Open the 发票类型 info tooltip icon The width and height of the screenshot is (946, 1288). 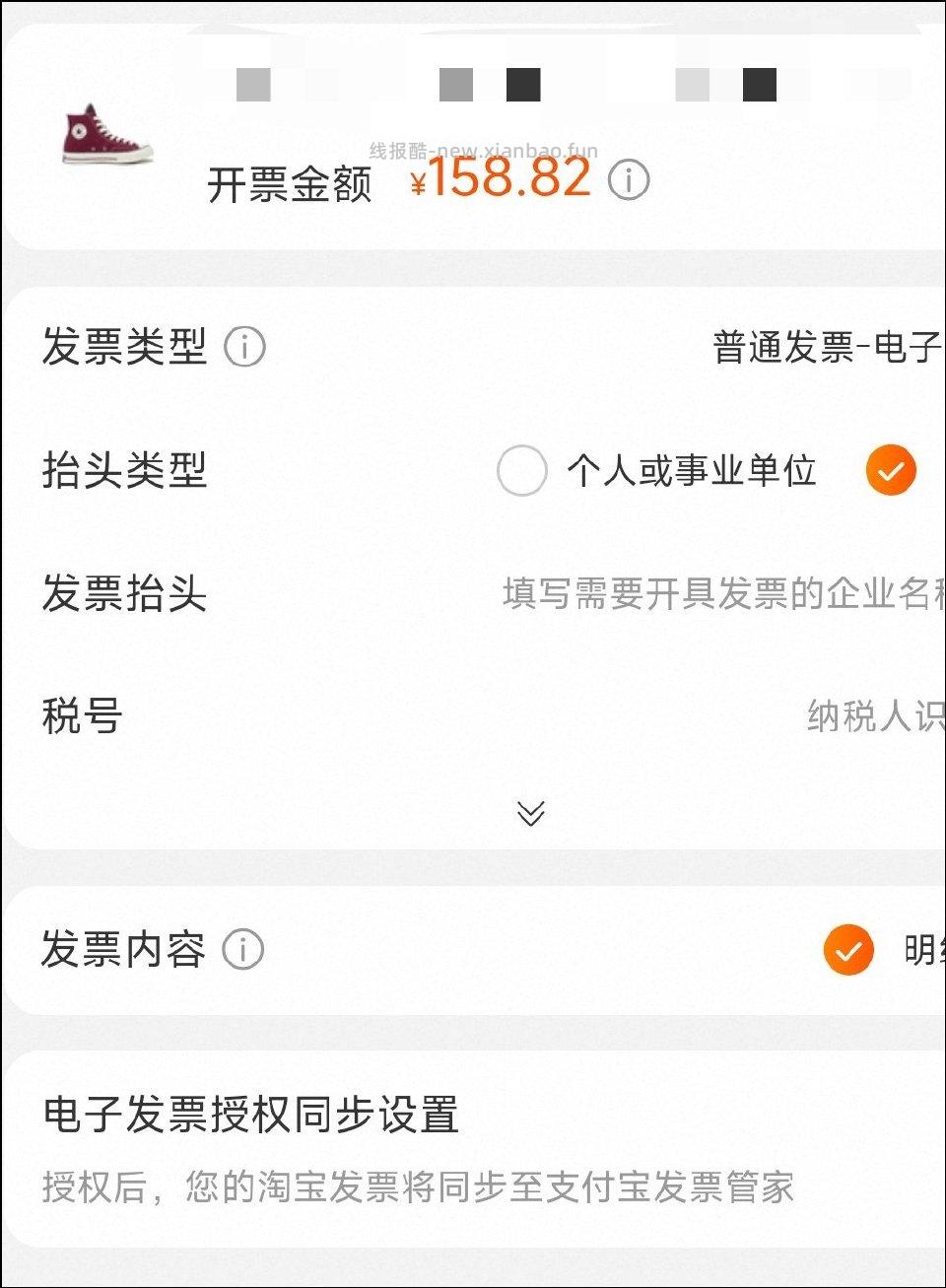point(243,348)
